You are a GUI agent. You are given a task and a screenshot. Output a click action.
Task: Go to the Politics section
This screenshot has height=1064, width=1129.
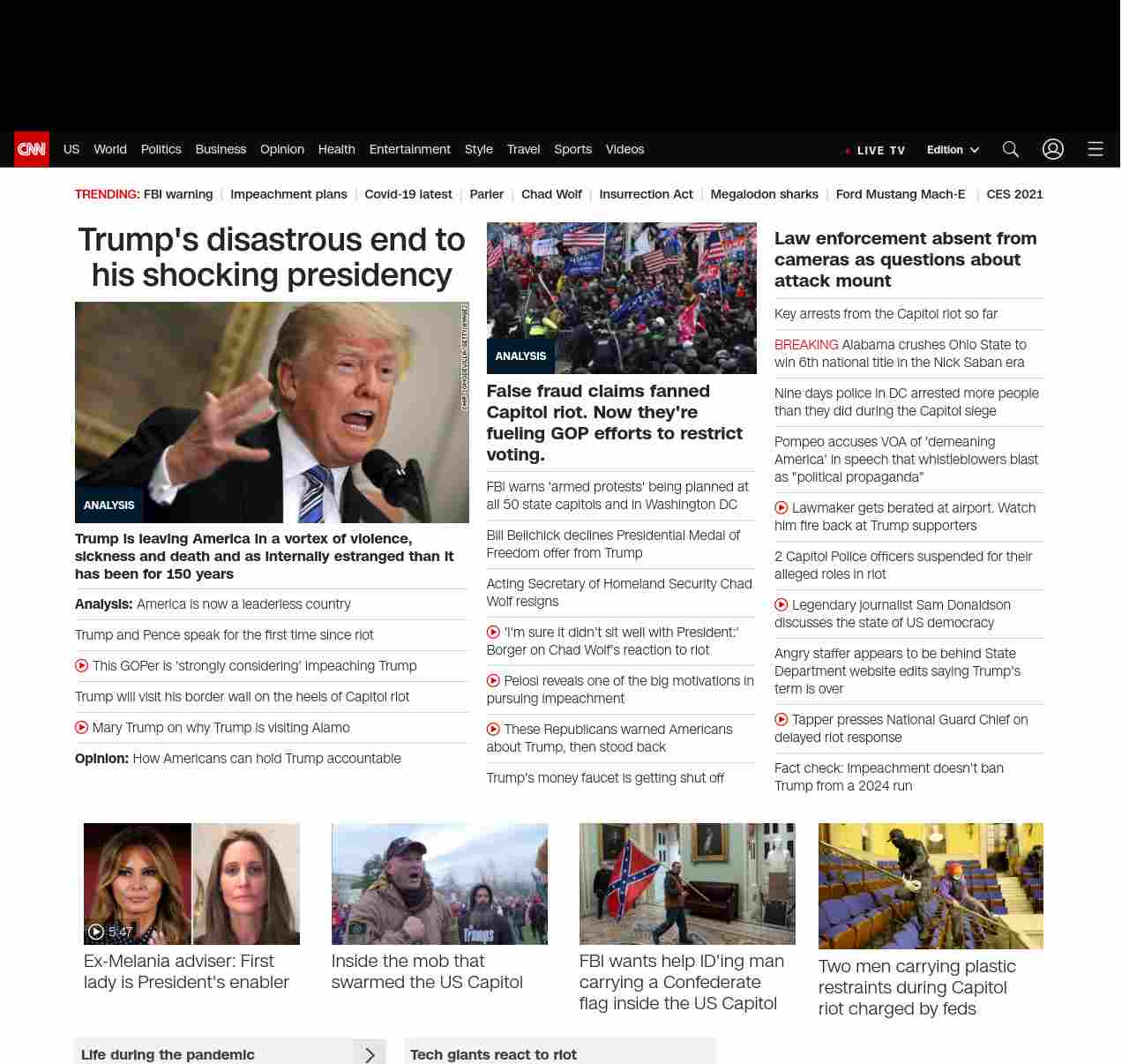(161, 149)
